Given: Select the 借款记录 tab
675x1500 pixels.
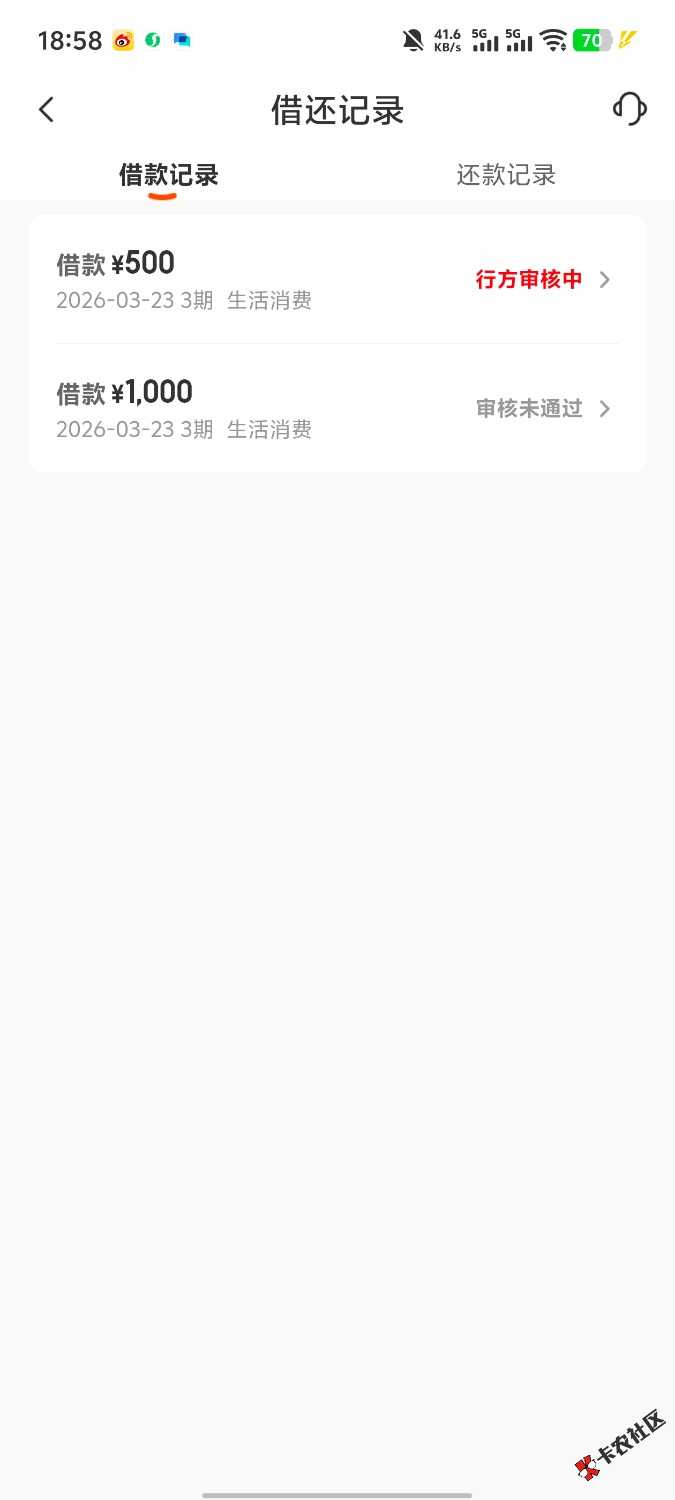Looking at the screenshot, I should pyautogui.click(x=168, y=175).
